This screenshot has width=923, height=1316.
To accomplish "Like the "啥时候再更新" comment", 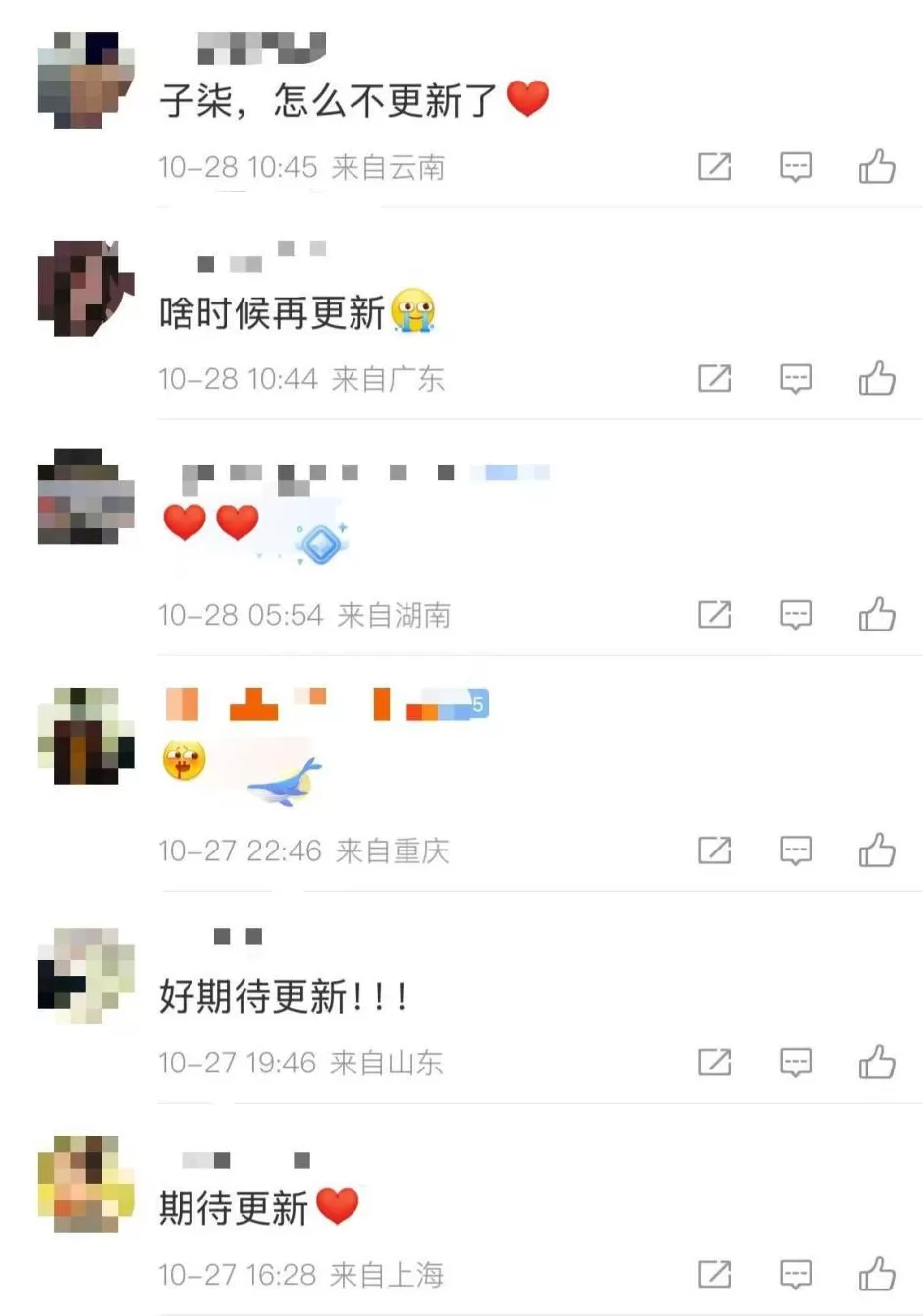I will coord(877,378).
